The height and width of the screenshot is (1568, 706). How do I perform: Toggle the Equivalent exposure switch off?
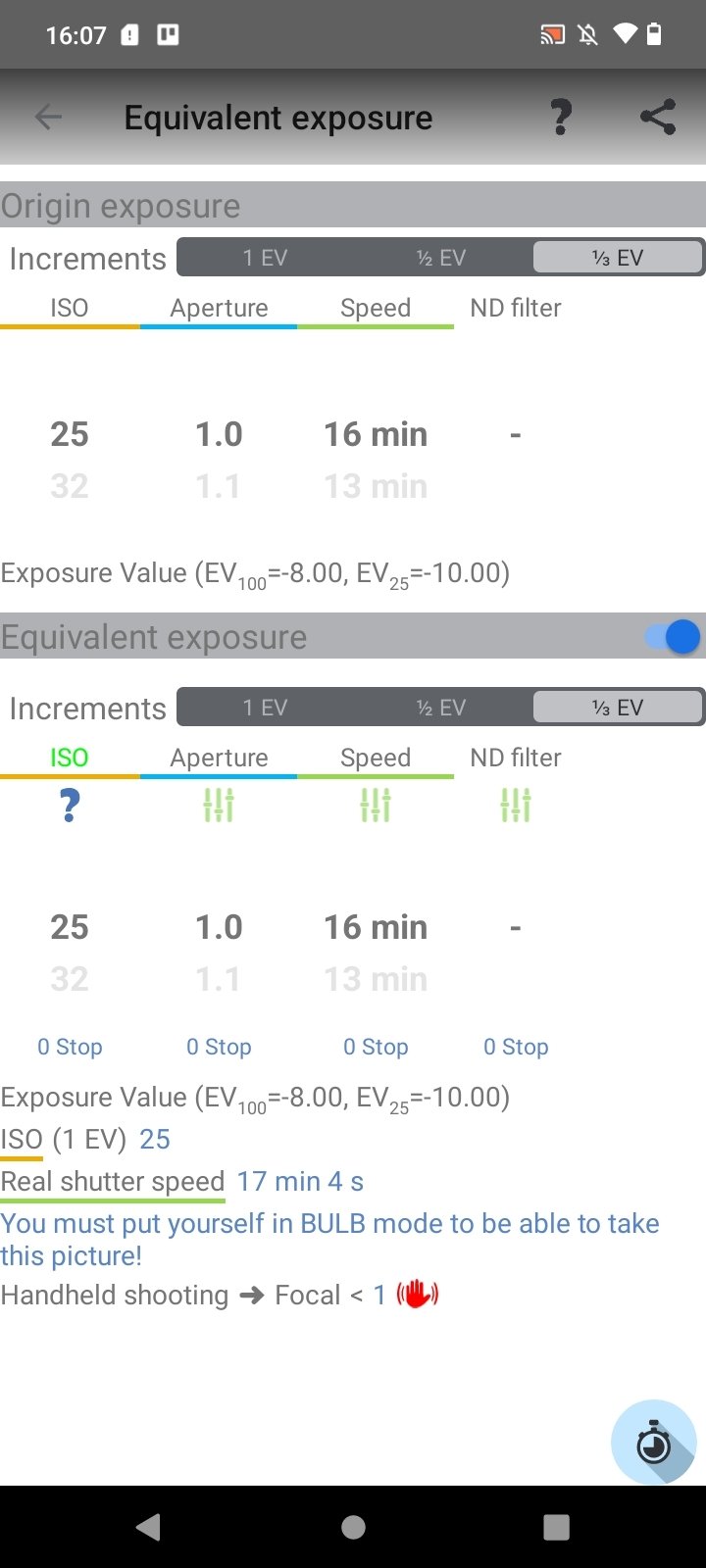pyautogui.click(x=673, y=637)
